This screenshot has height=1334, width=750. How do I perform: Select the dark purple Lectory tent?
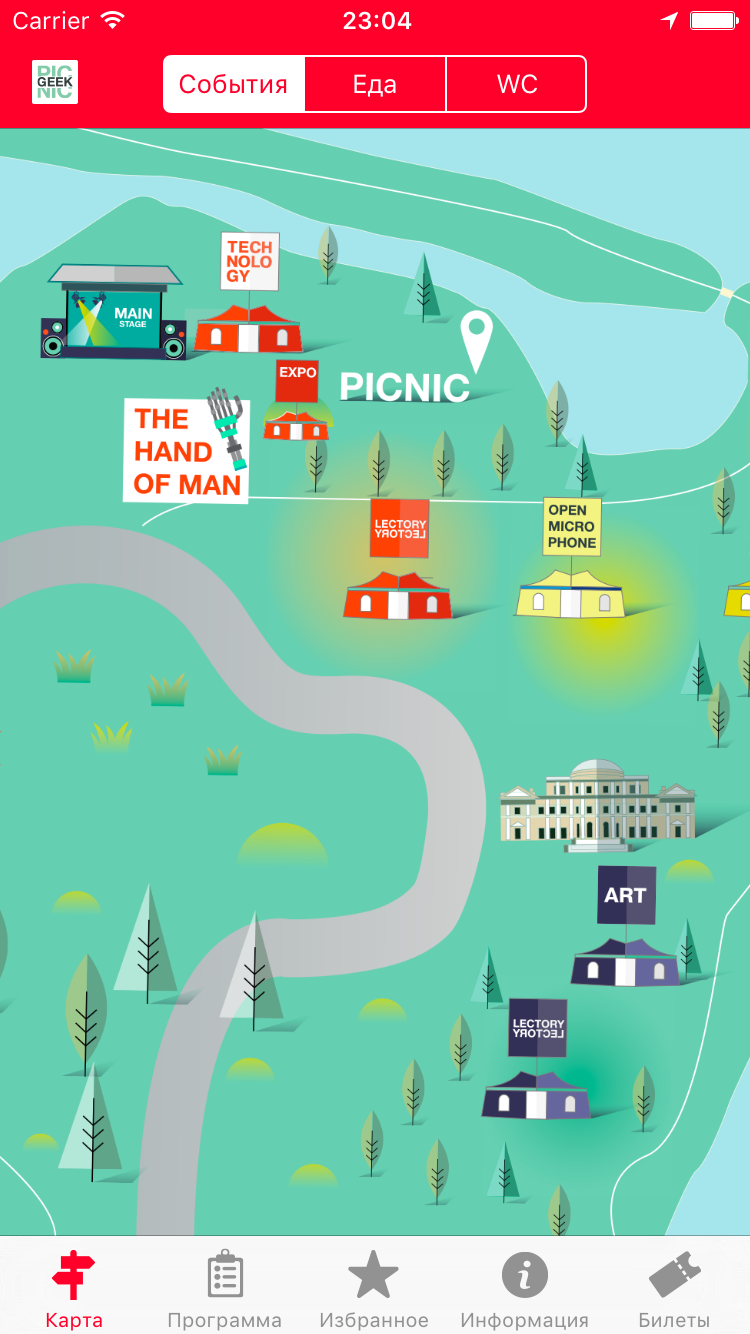[x=537, y=1062]
